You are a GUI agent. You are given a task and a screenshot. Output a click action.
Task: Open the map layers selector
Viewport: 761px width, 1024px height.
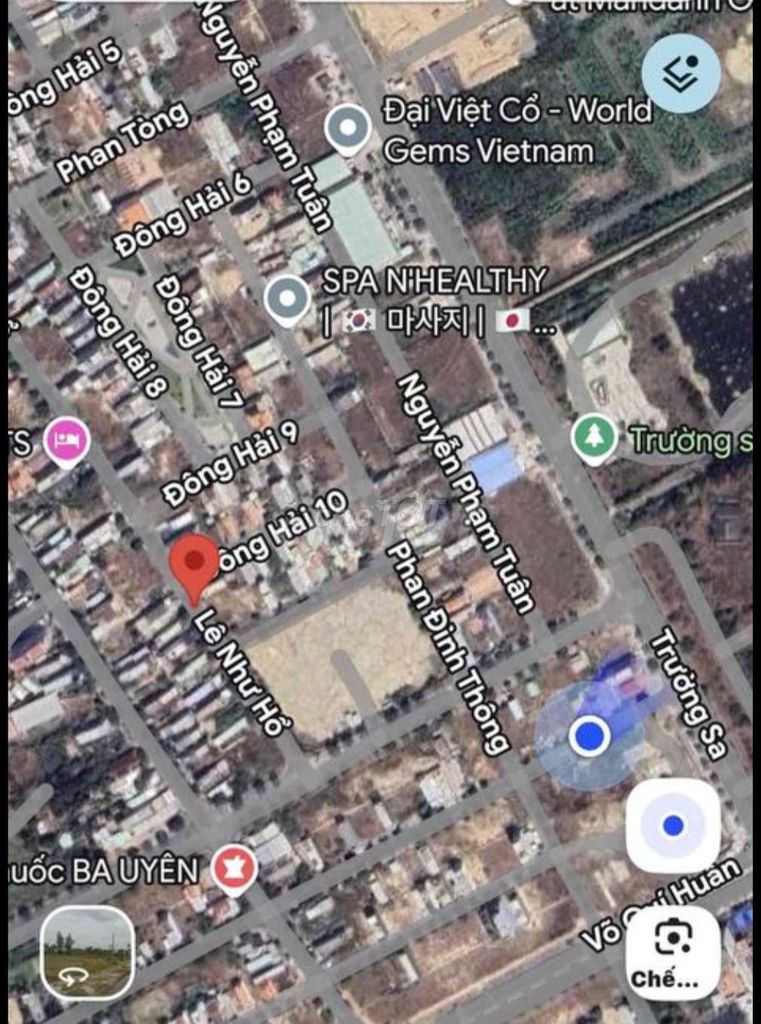[681, 72]
